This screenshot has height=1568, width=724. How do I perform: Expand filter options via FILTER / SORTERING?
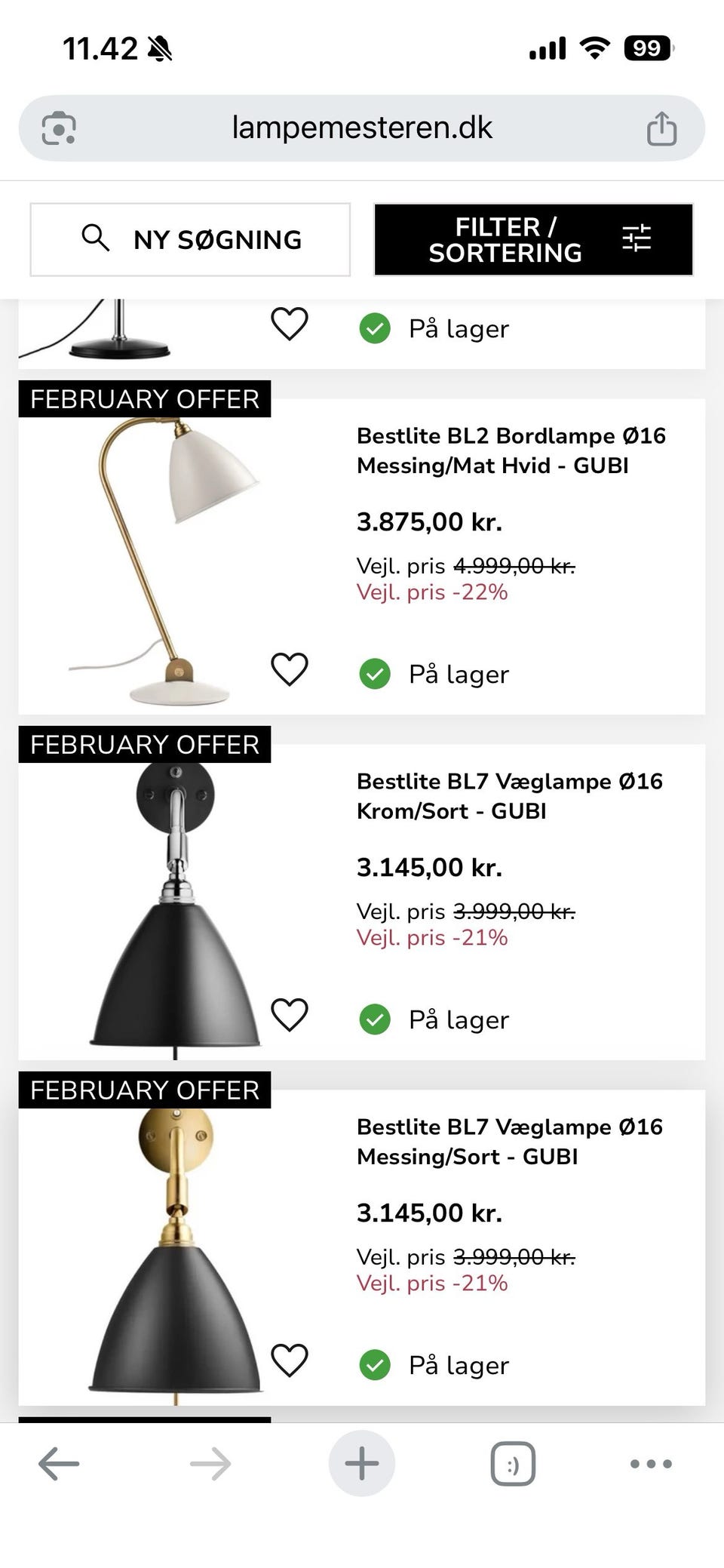click(x=504, y=239)
